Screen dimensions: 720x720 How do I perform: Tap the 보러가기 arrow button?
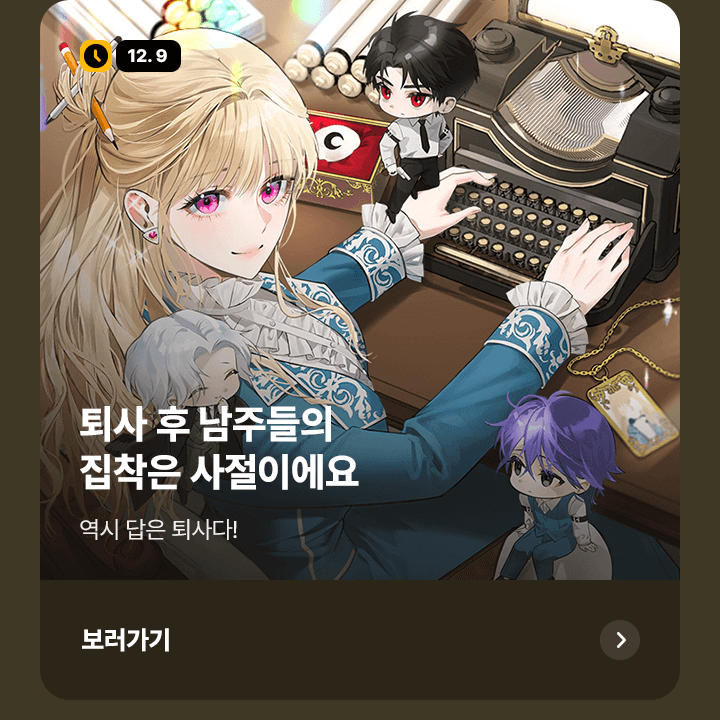[x=620, y=640]
